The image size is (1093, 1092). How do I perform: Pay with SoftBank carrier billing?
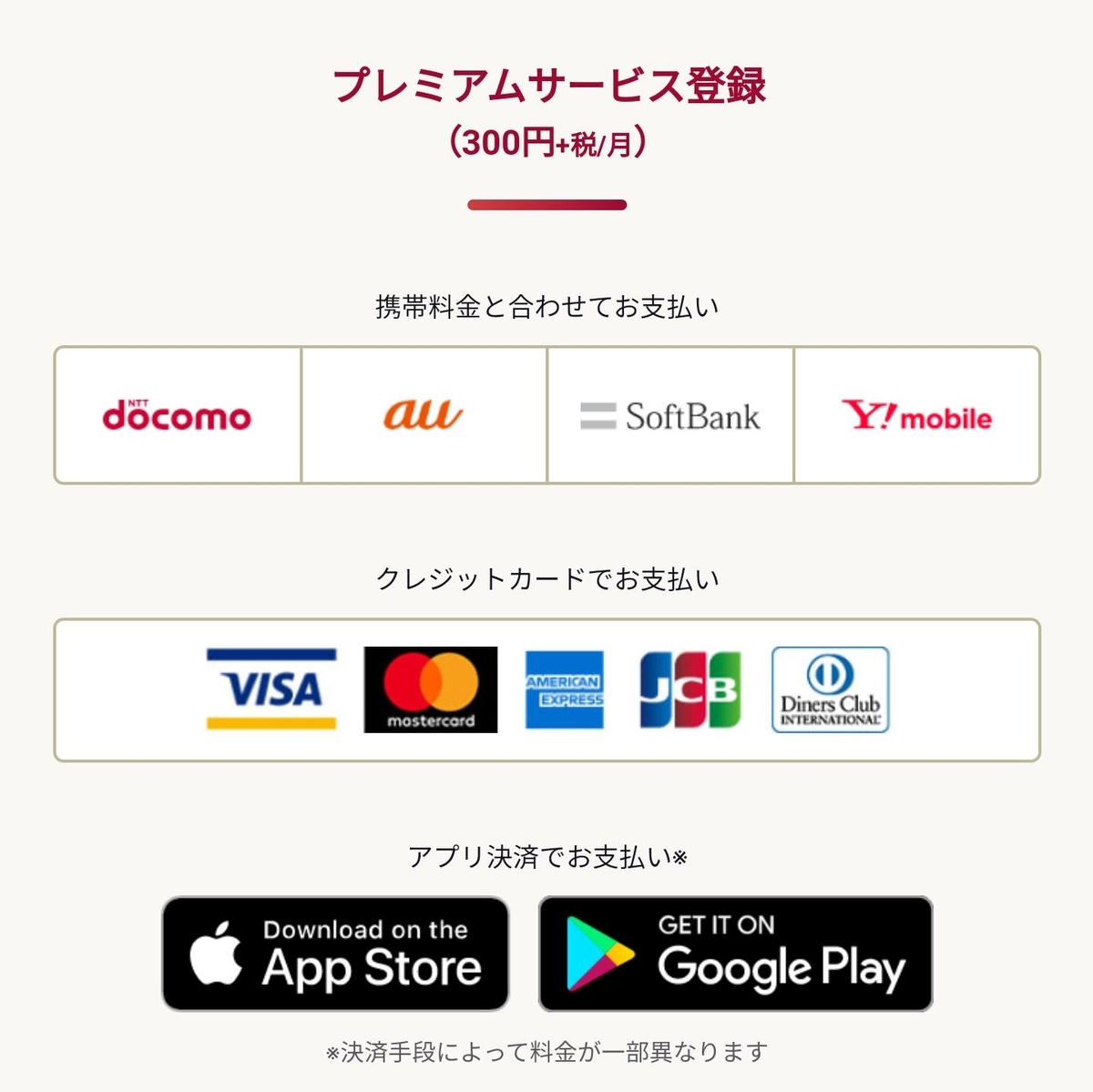[670, 415]
